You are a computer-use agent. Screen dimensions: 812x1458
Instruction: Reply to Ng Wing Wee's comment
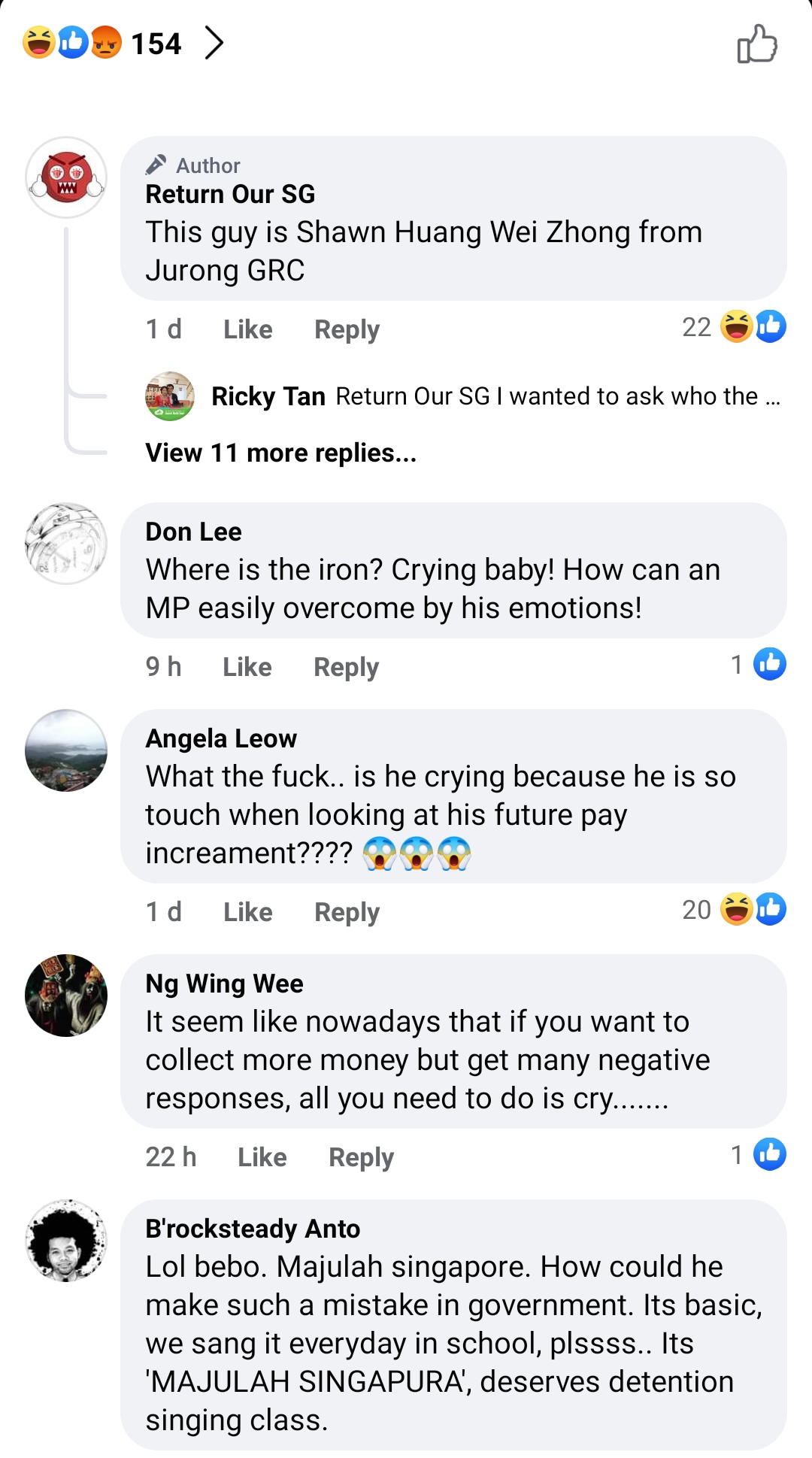tap(361, 1157)
